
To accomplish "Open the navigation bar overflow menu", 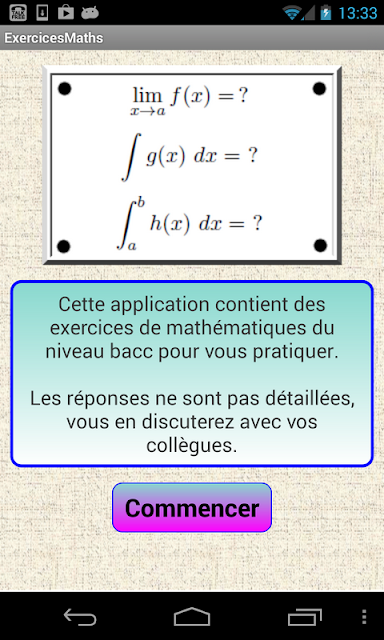I will pos(364,617).
